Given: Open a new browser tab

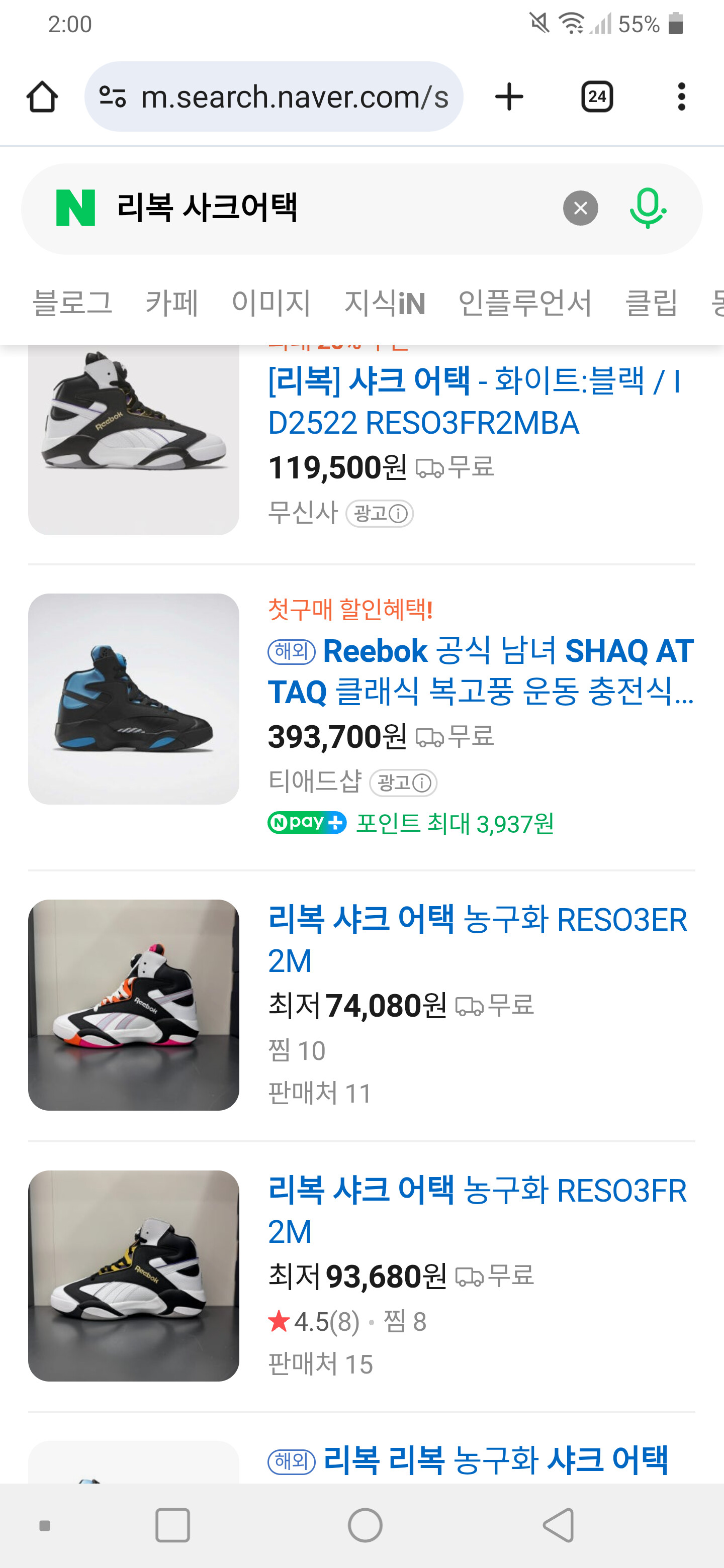Looking at the screenshot, I should 509,97.
